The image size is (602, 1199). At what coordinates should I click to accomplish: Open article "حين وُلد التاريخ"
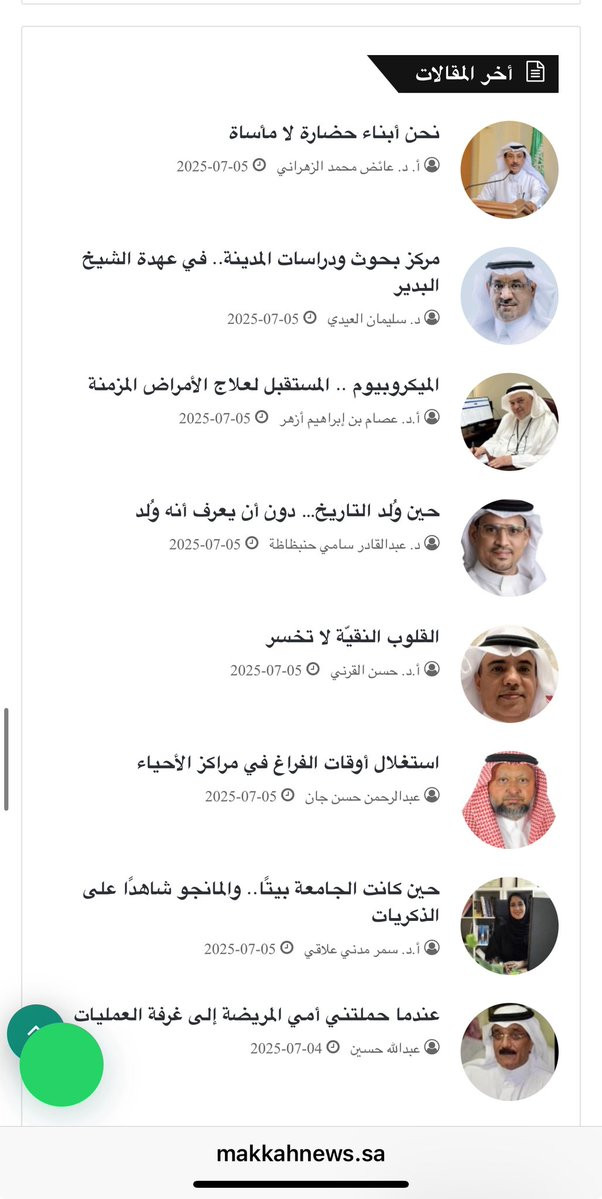[x=288, y=511]
